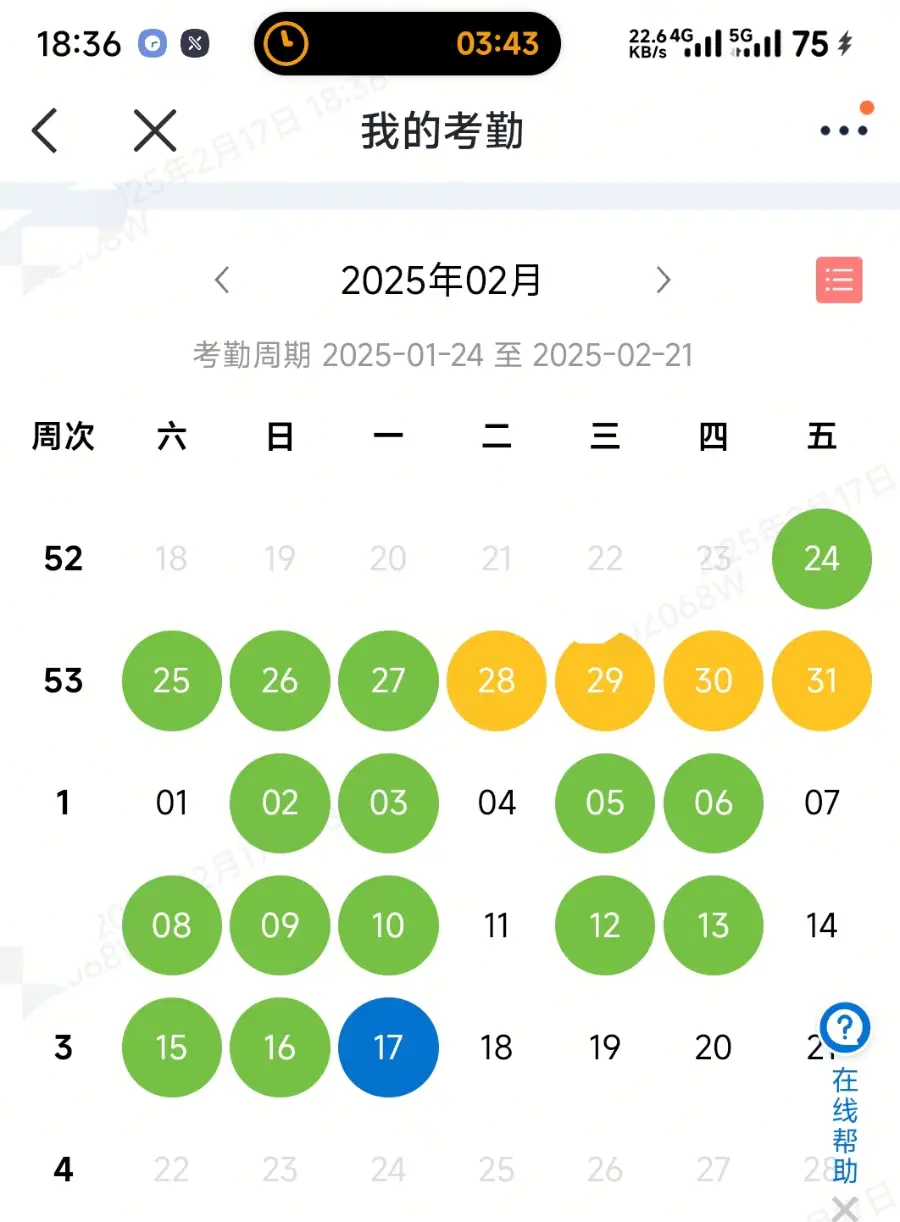Select today's date 17 in blue
The image size is (900, 1222).
(x=388, y=1047)
